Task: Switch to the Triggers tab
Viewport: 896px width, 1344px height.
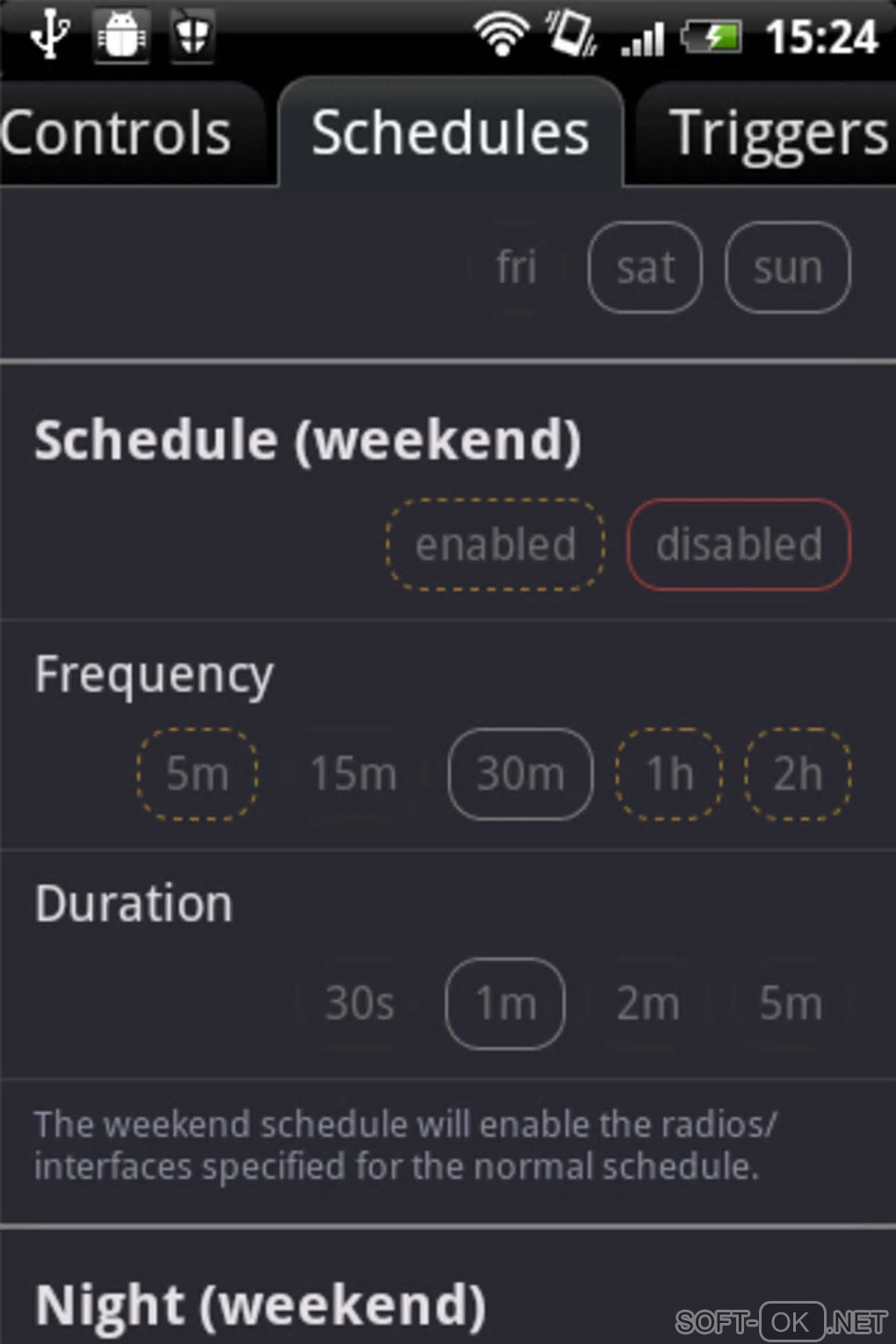Action: coord(773,134)
